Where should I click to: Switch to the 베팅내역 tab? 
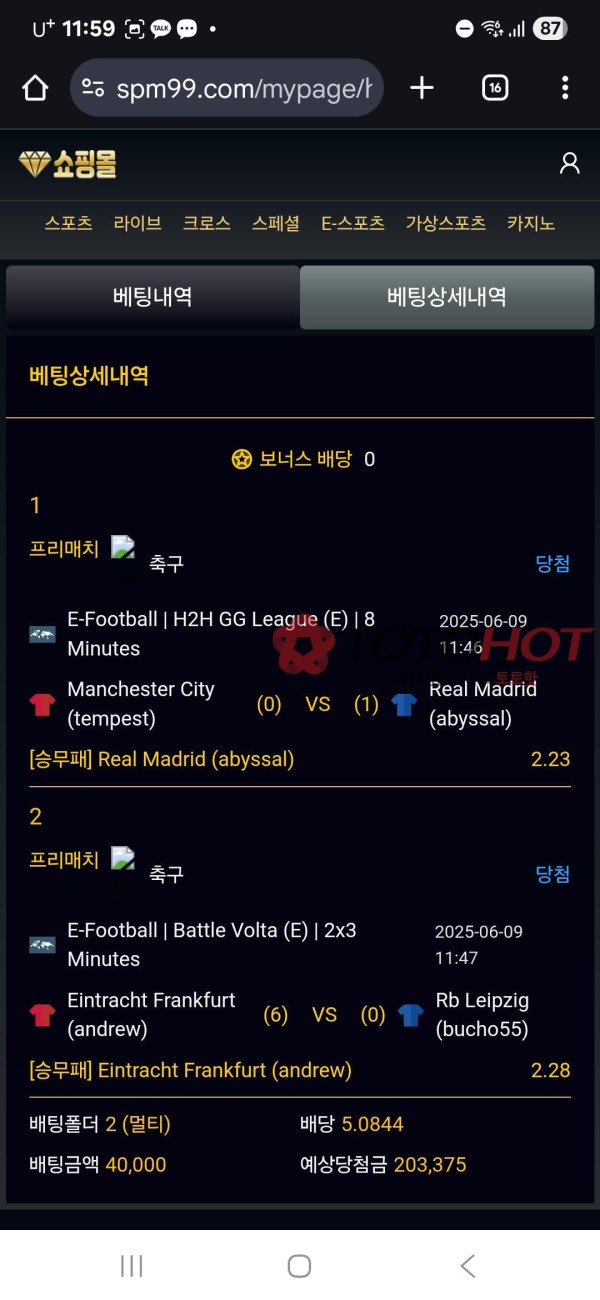[x=152, y=297]
